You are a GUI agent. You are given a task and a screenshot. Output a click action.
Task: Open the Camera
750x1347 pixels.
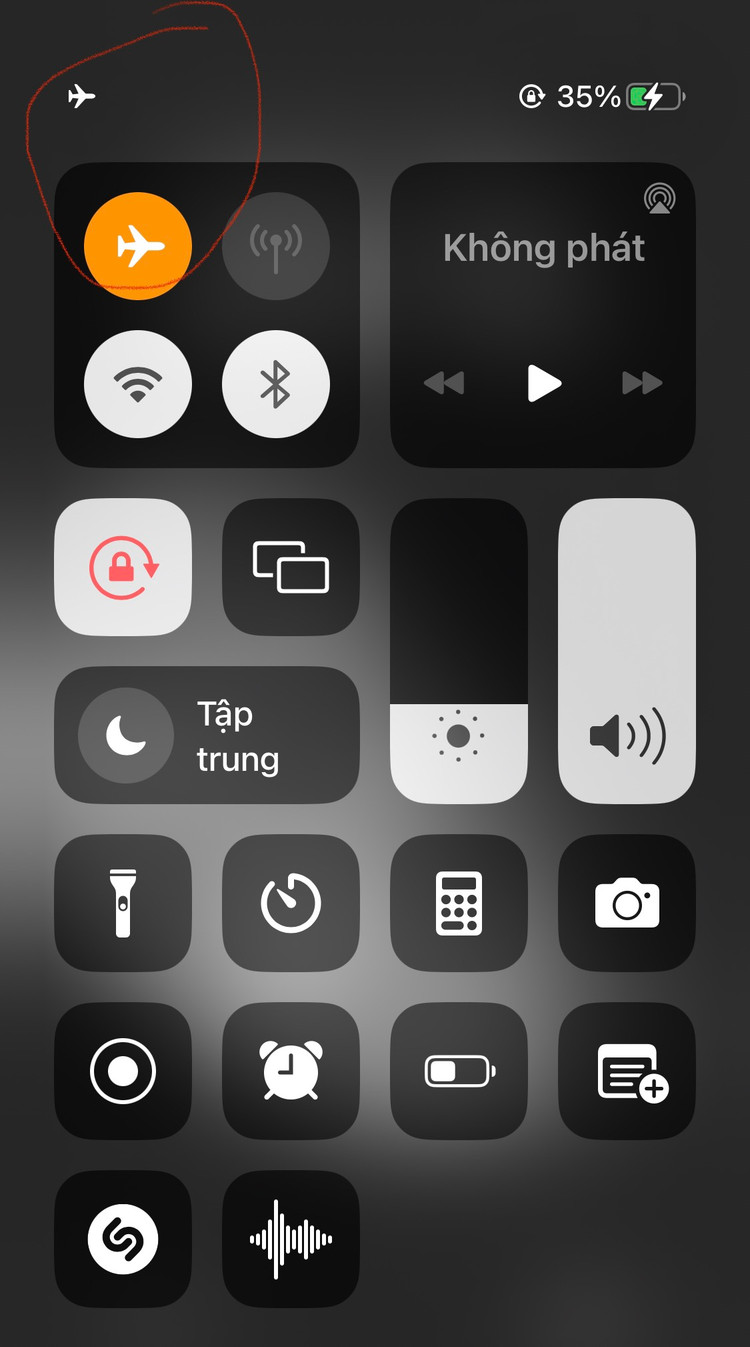click(627, 903)
